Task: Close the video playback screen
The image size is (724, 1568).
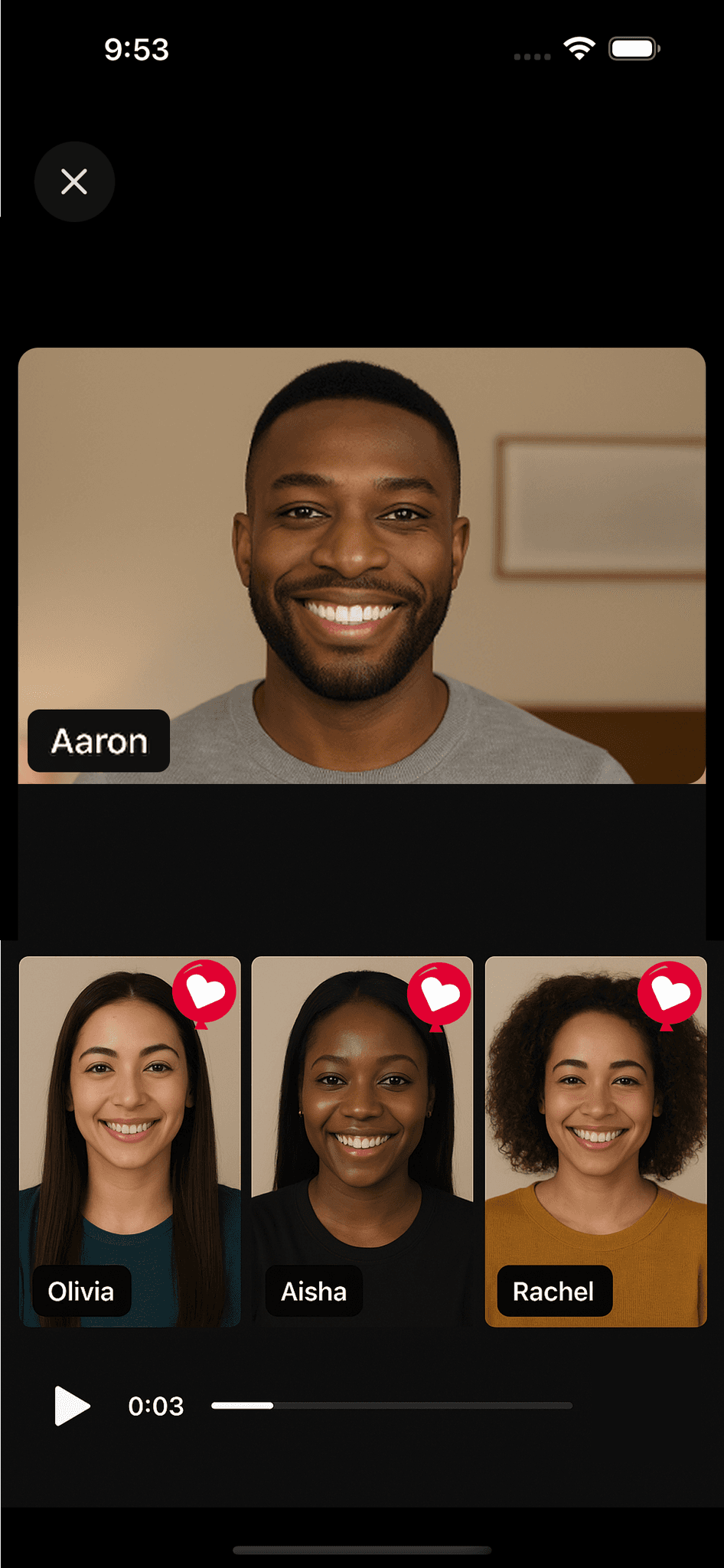Action: point(74,181)
